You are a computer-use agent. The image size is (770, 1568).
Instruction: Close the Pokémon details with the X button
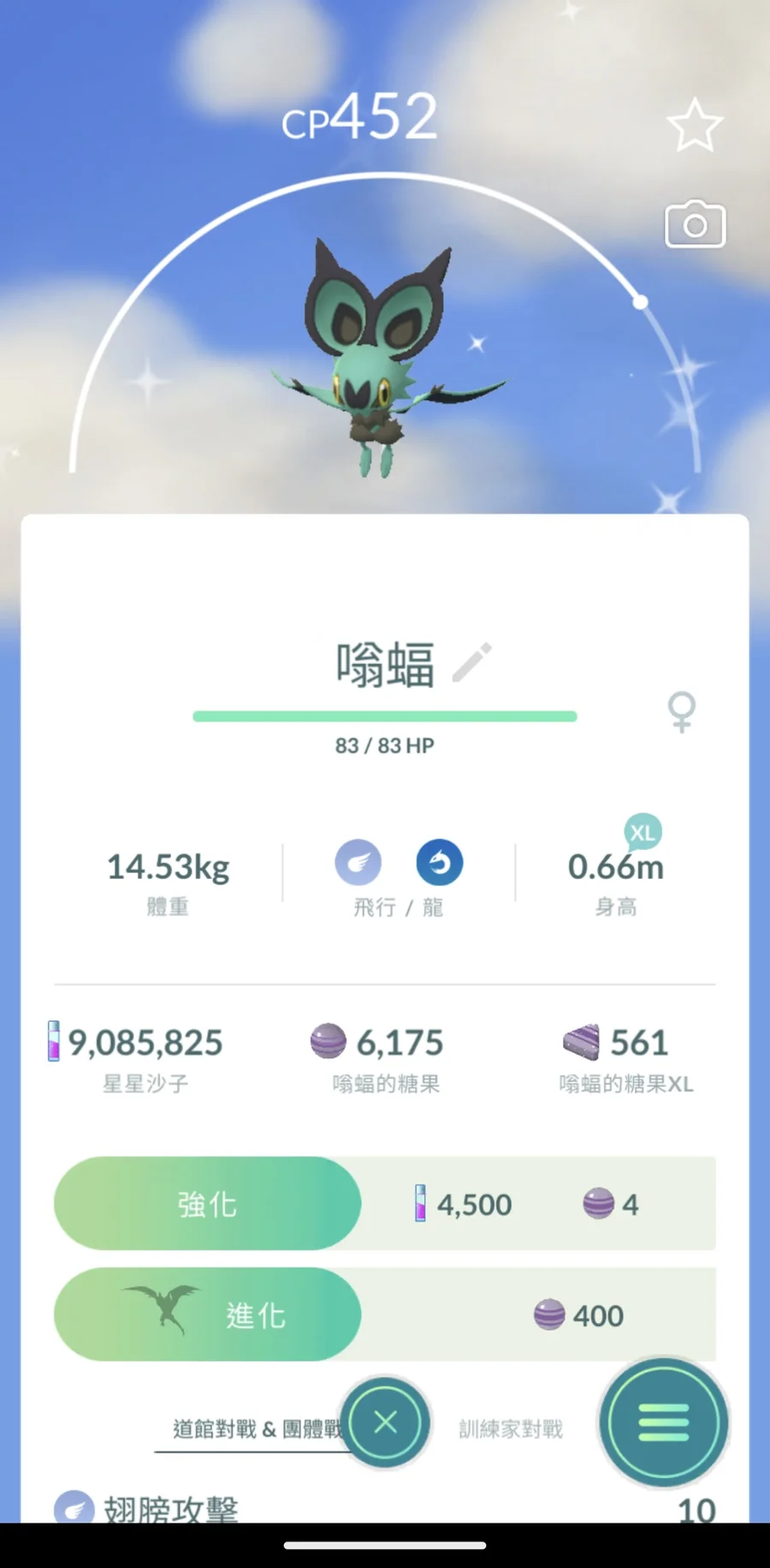(x=386, y=1422)
